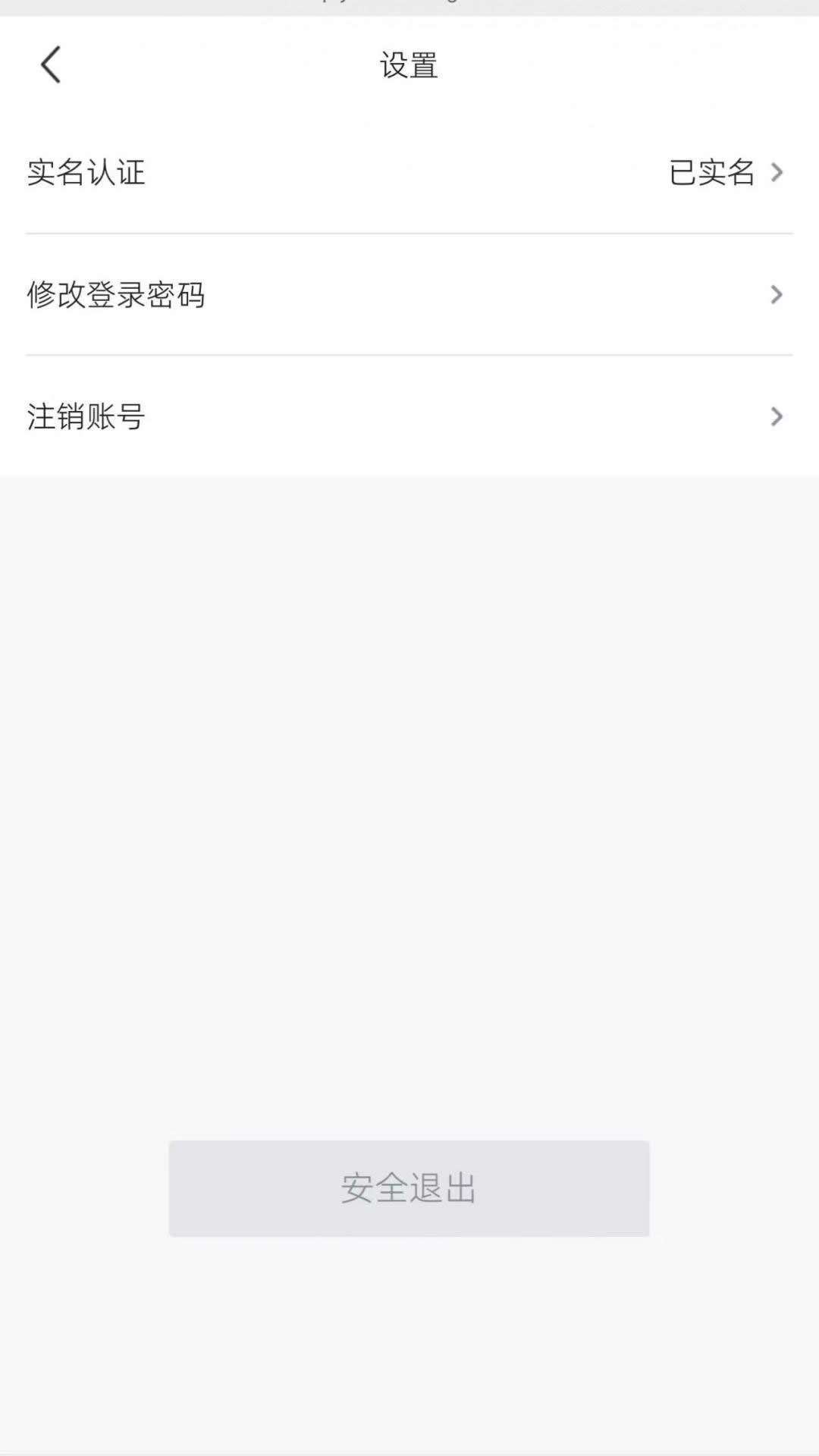The height and width of the screenshot is (1456, 819).
Task: Select the 修改登录密码 row
Action: (118, 294)
